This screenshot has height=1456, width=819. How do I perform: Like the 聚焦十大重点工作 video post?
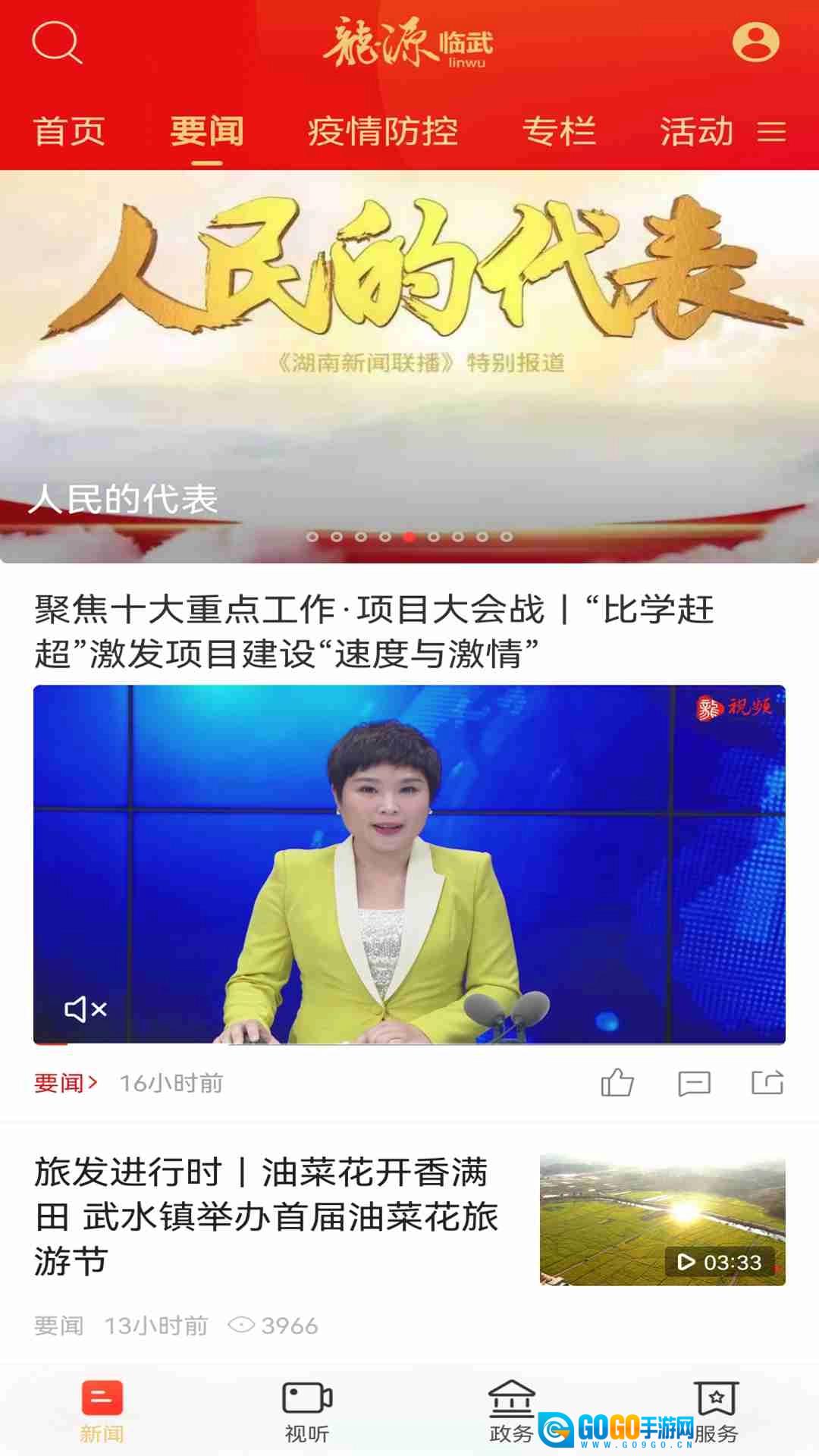[x=617, y=1083]
